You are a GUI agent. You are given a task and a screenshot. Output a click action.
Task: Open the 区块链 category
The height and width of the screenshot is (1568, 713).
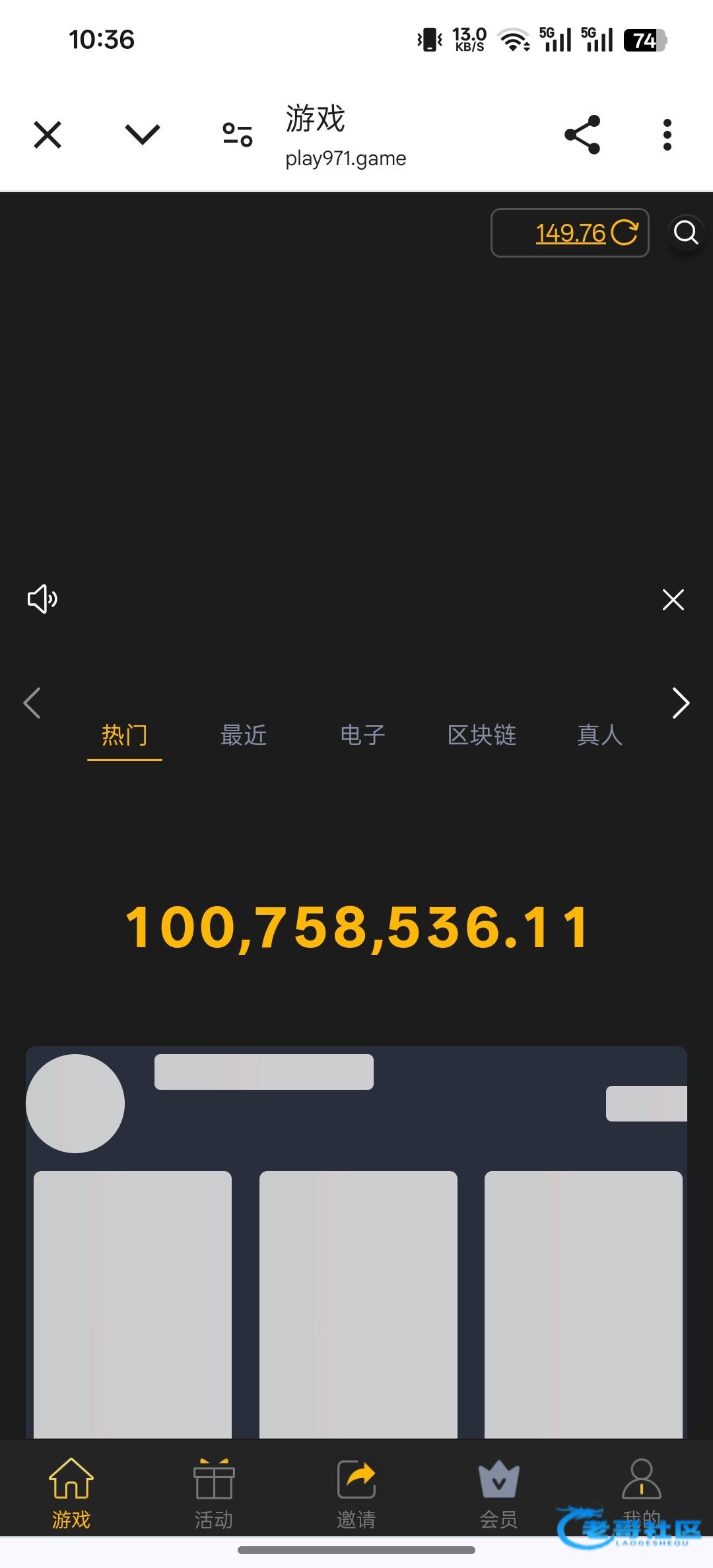tap(482, 735)
